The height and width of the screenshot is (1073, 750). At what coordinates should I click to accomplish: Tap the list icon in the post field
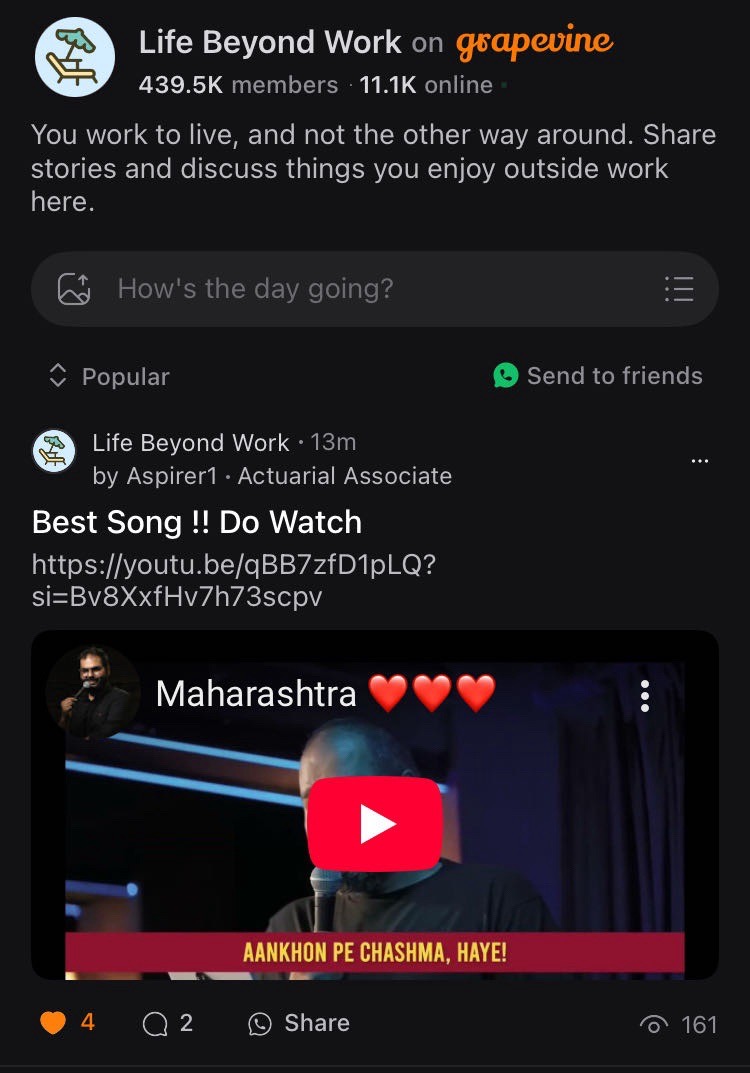(679, 289)
